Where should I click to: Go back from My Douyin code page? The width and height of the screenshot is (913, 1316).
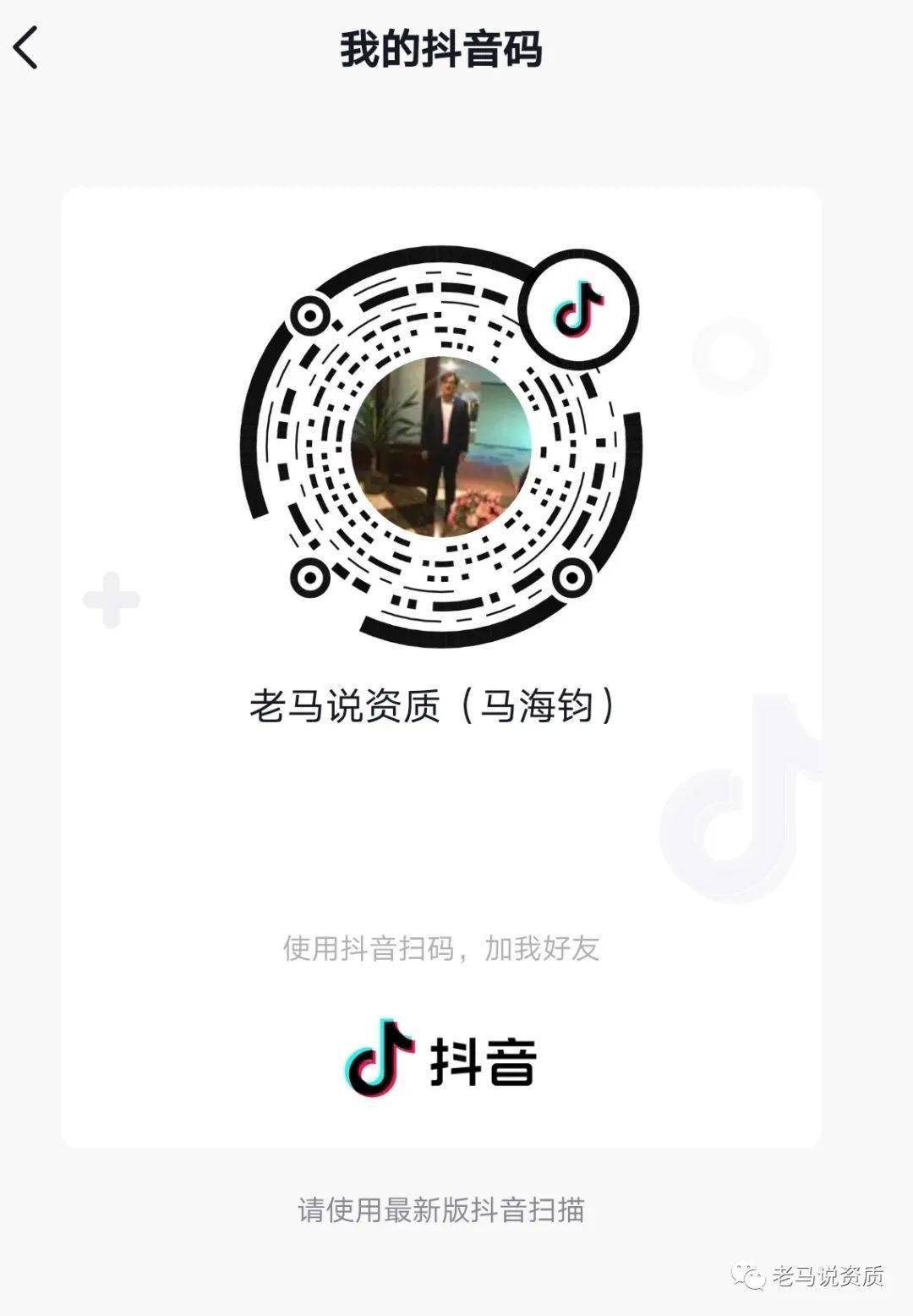(x=26, y=47)
